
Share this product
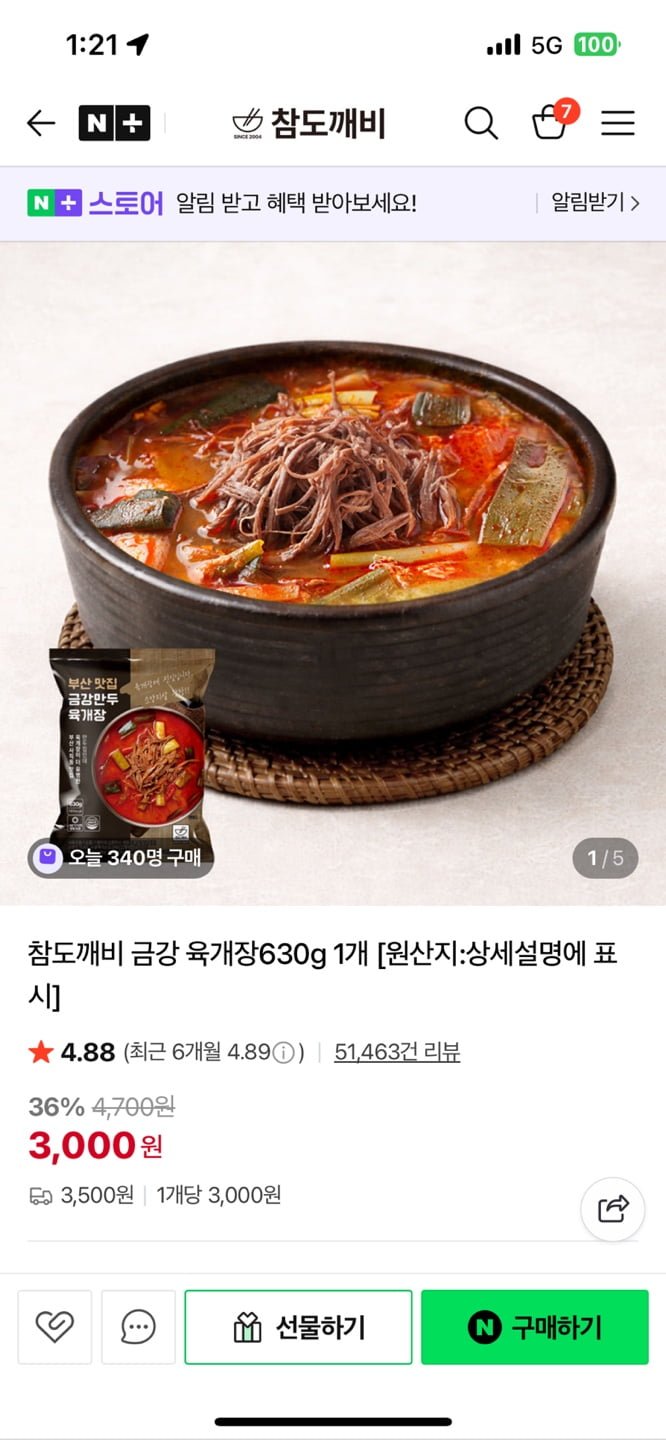pos(612,1209)
